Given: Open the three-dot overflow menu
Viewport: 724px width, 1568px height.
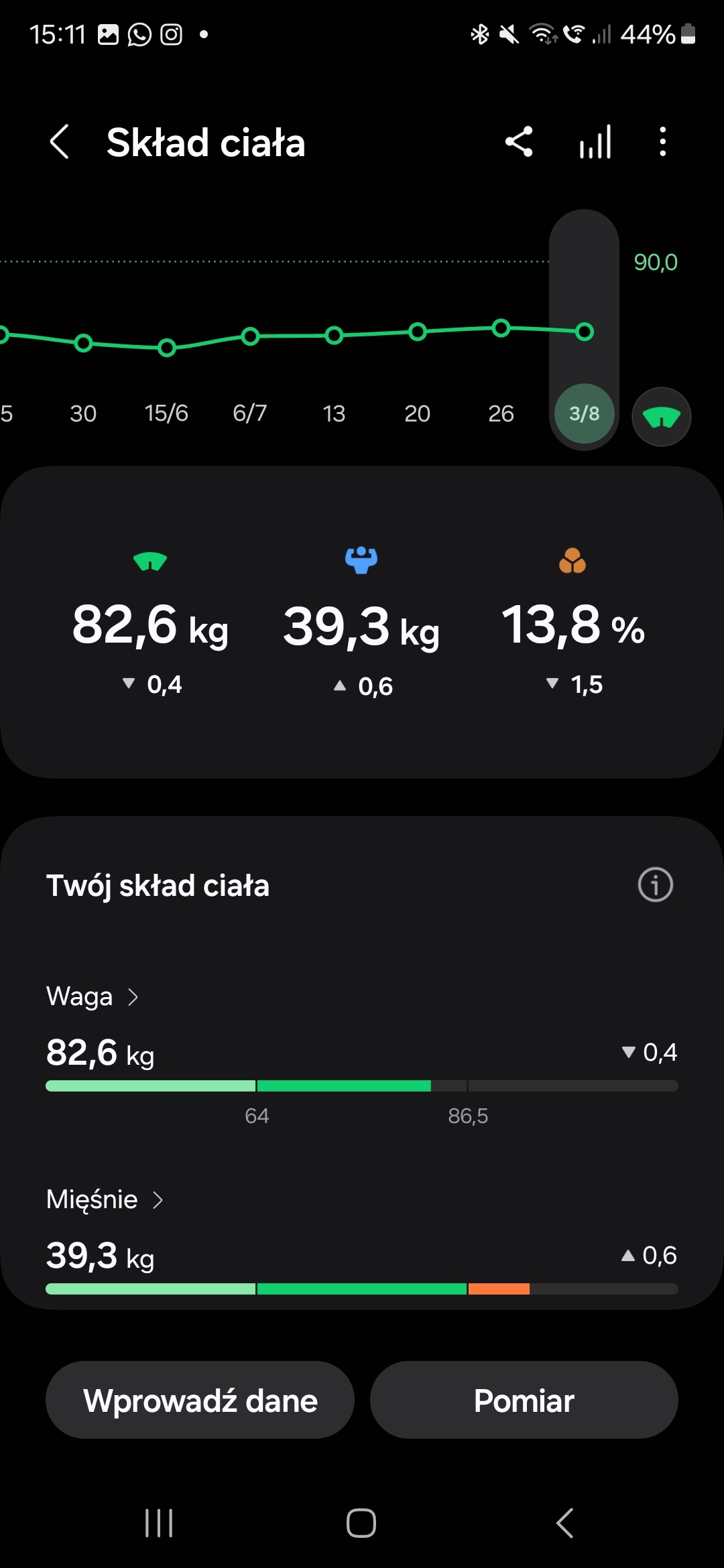Looking at the screenshot, I should coord(662,142).
